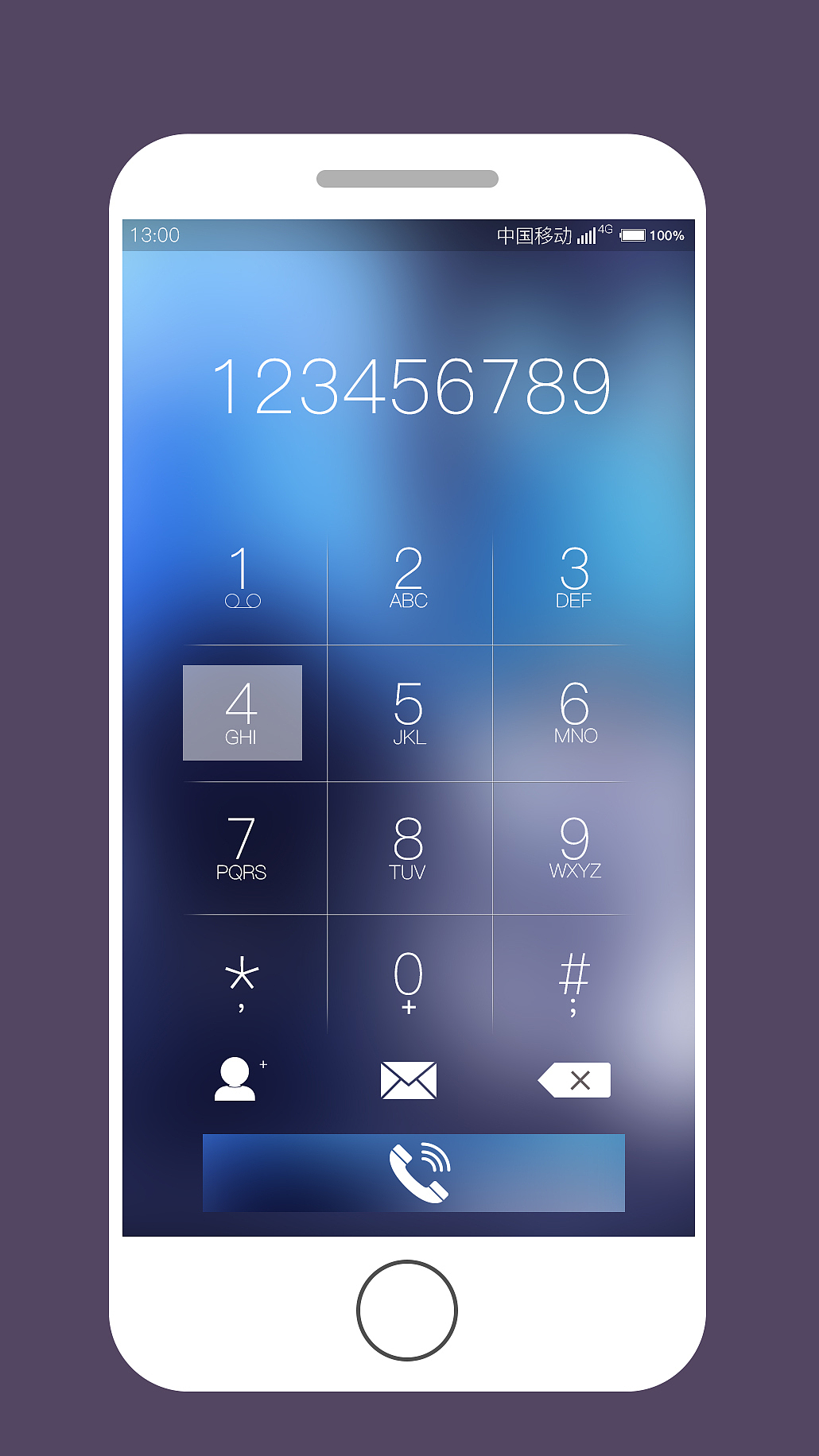The width and height of the screenshot is (819, 1456).
Task: Add the number as a new contact
Action: pos(239,1079)
